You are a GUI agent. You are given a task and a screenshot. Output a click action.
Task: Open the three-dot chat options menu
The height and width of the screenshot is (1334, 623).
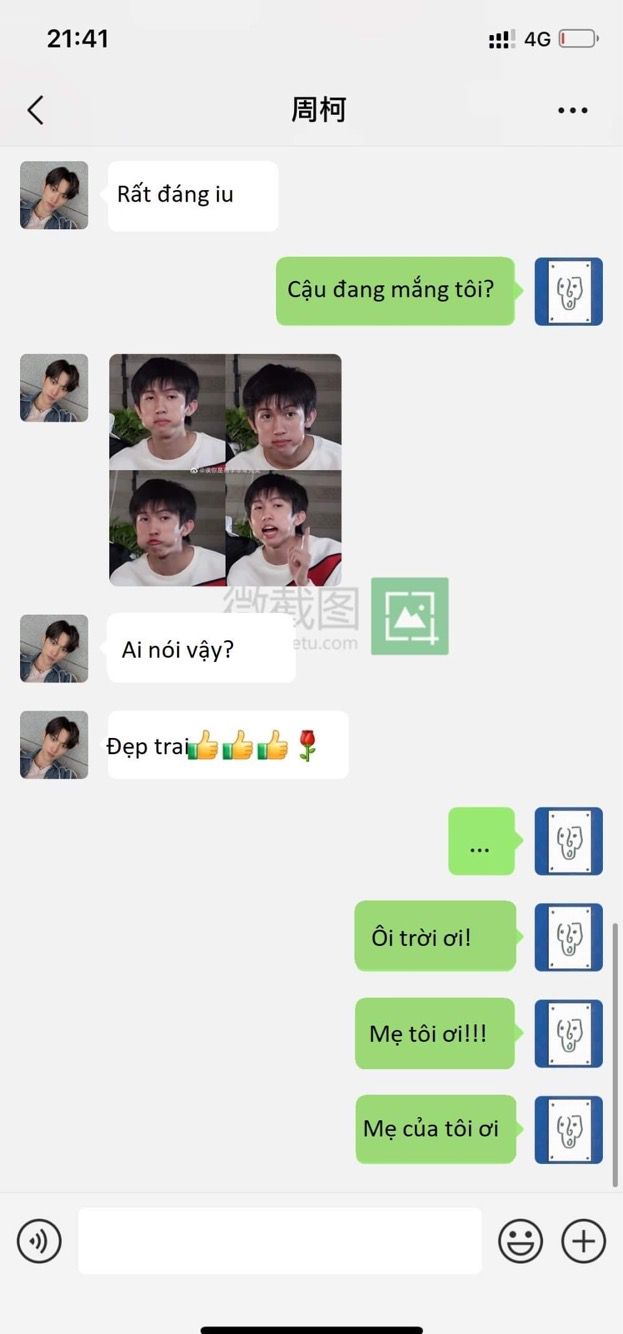pos(573,111)
